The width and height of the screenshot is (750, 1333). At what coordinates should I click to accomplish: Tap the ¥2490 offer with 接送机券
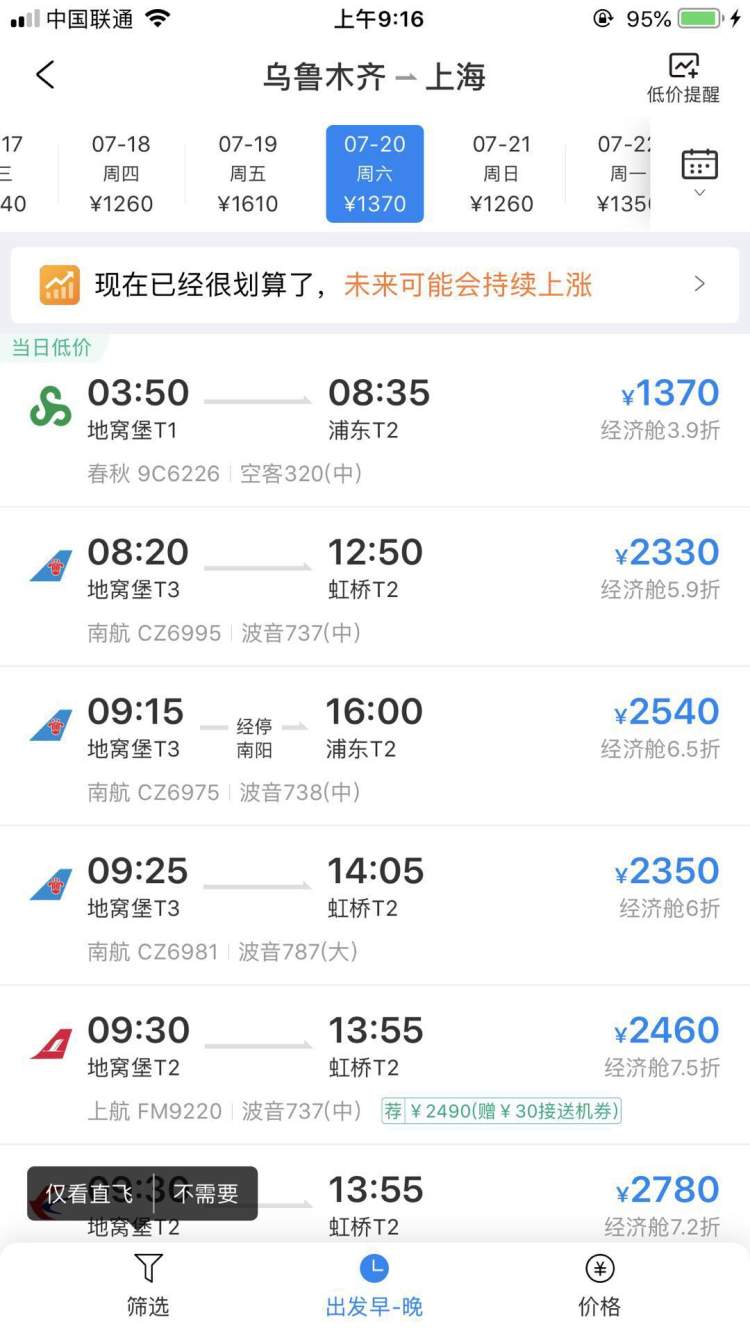501,1111
